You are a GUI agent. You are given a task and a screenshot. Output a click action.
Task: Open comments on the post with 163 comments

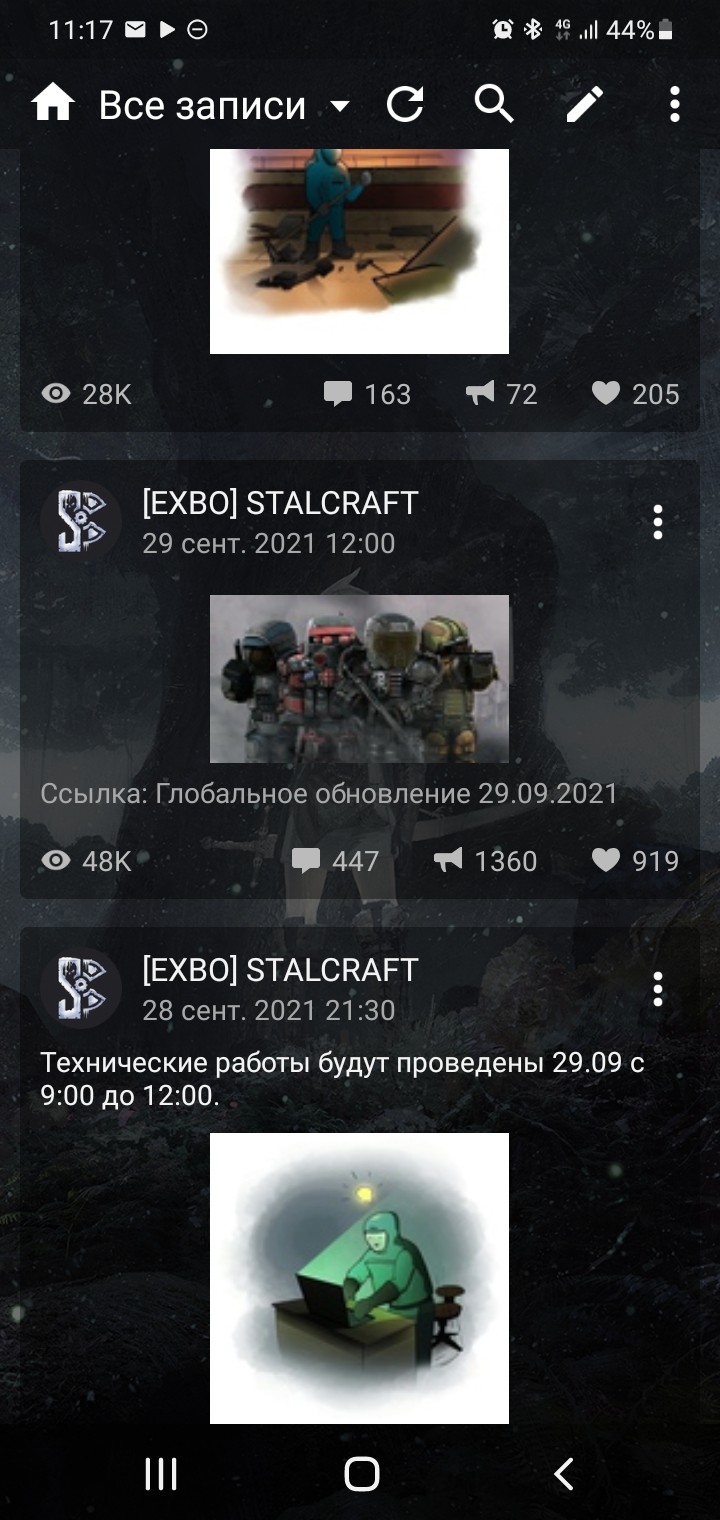(x=366, y=394)
